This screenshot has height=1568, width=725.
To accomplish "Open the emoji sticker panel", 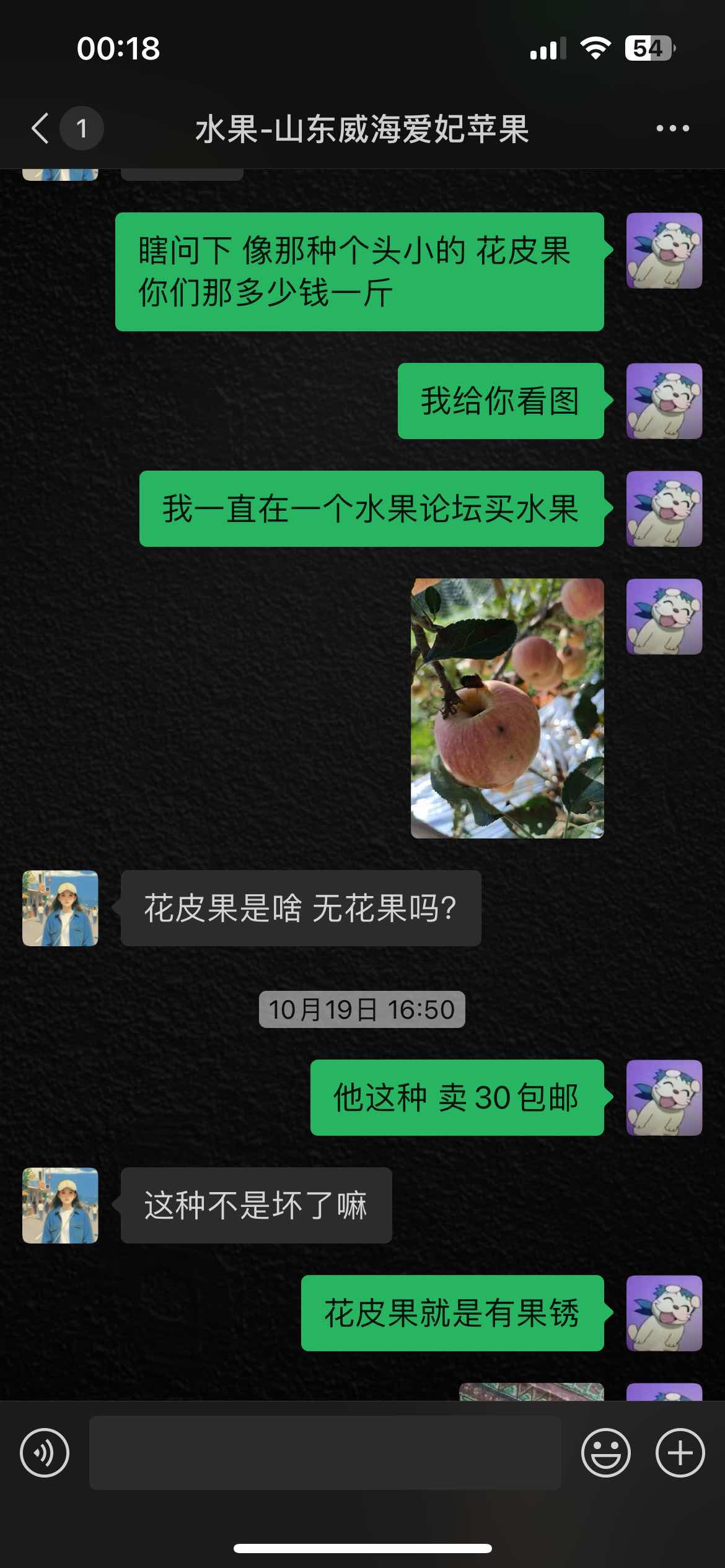I will coord(605,1452).
